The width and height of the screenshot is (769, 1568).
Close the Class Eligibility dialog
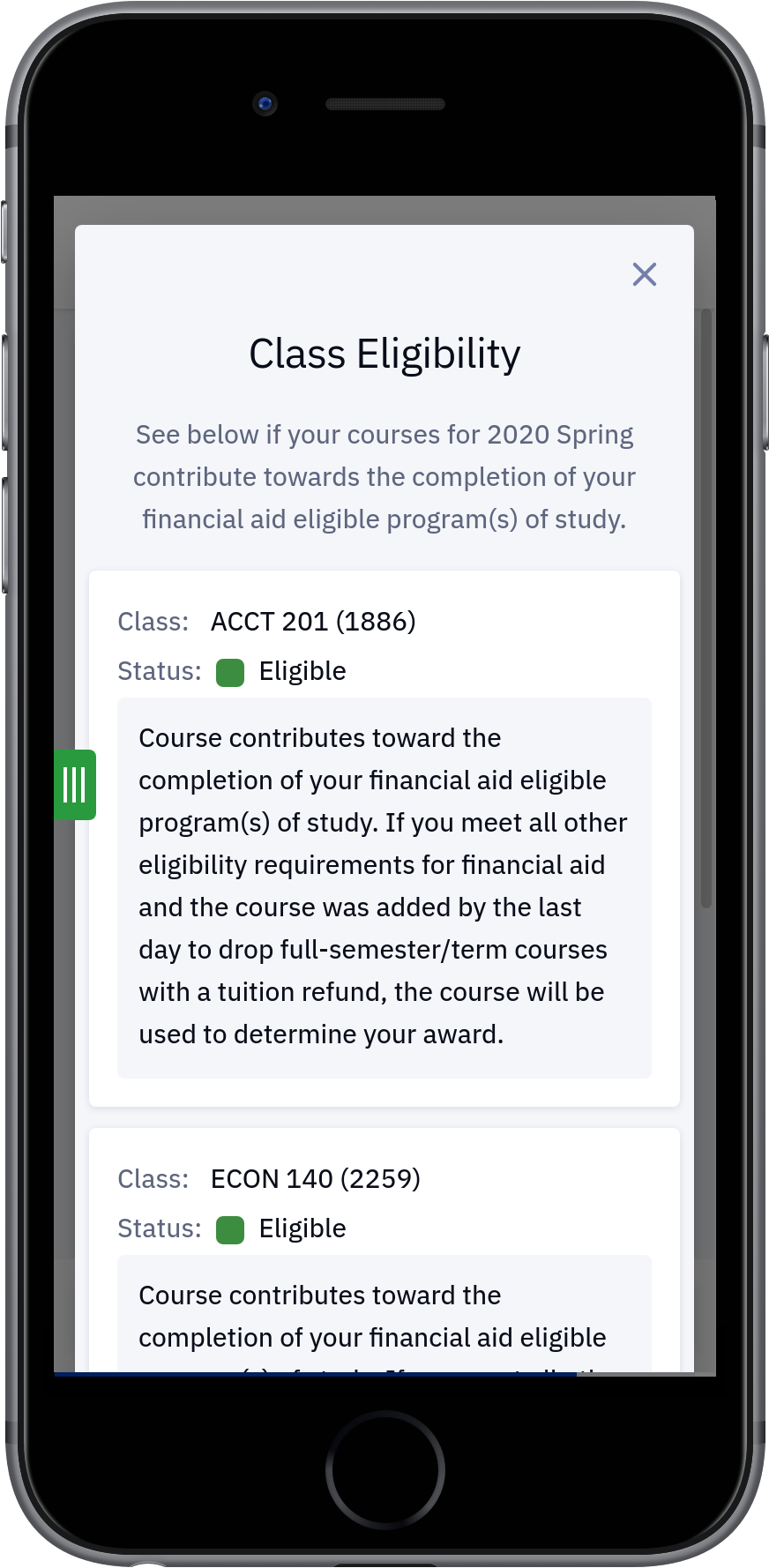[645, 274]
